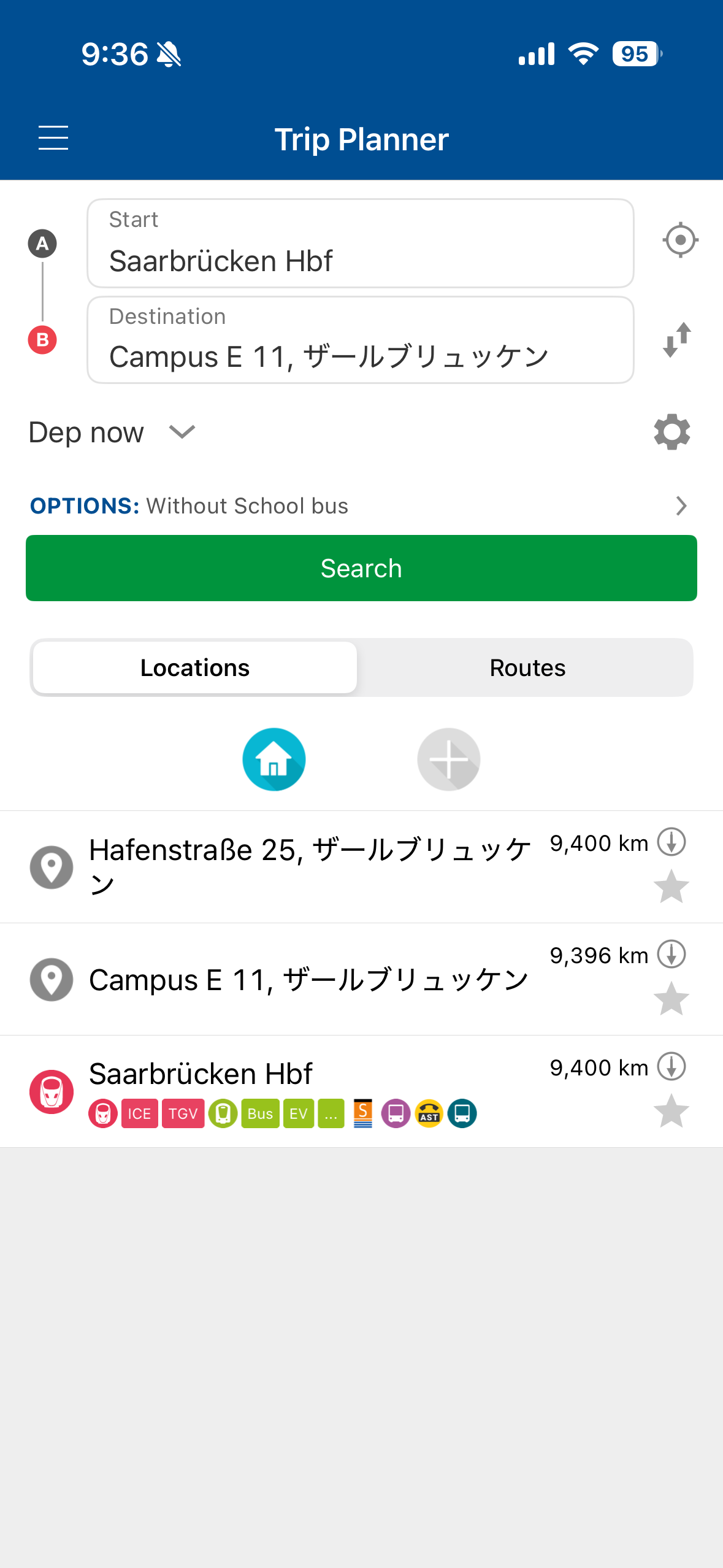
Task: Tap down-arrow icon next to Campus E 11
Action: click(671, 955)
